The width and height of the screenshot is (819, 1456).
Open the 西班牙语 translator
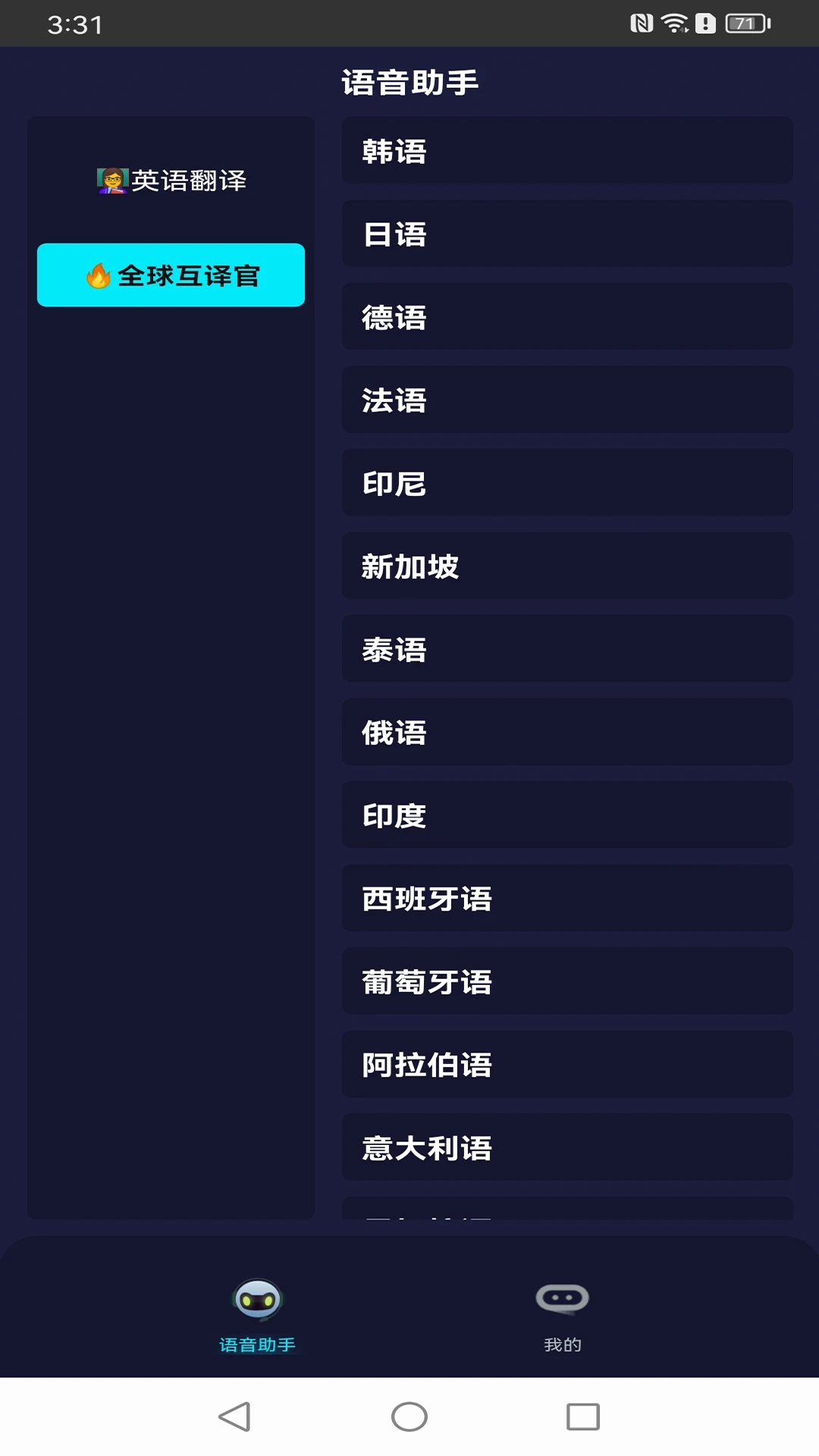point(566,898)
